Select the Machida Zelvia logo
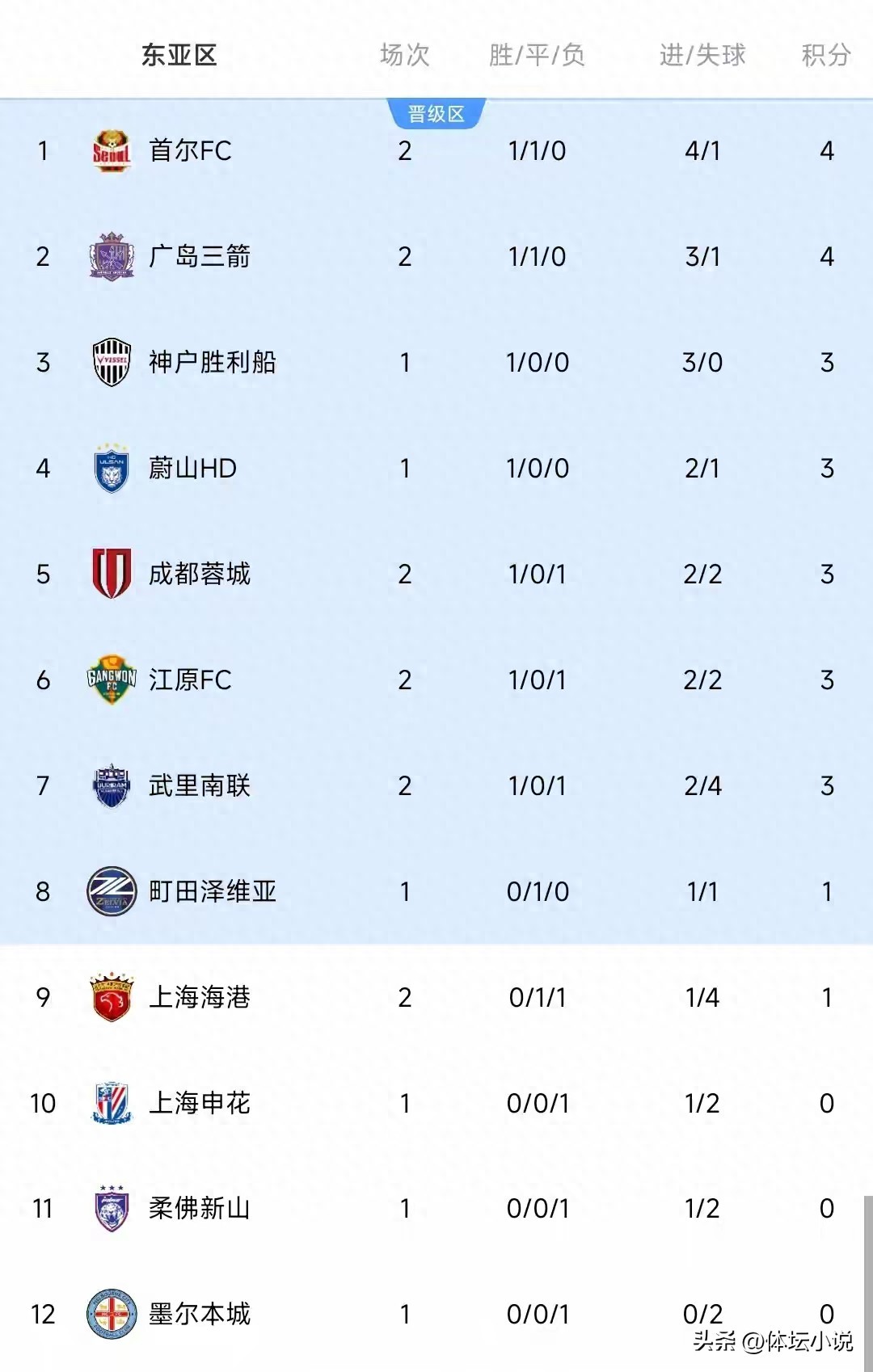Viewport: 873px width, 1372px height. click(x=111, y=891)
